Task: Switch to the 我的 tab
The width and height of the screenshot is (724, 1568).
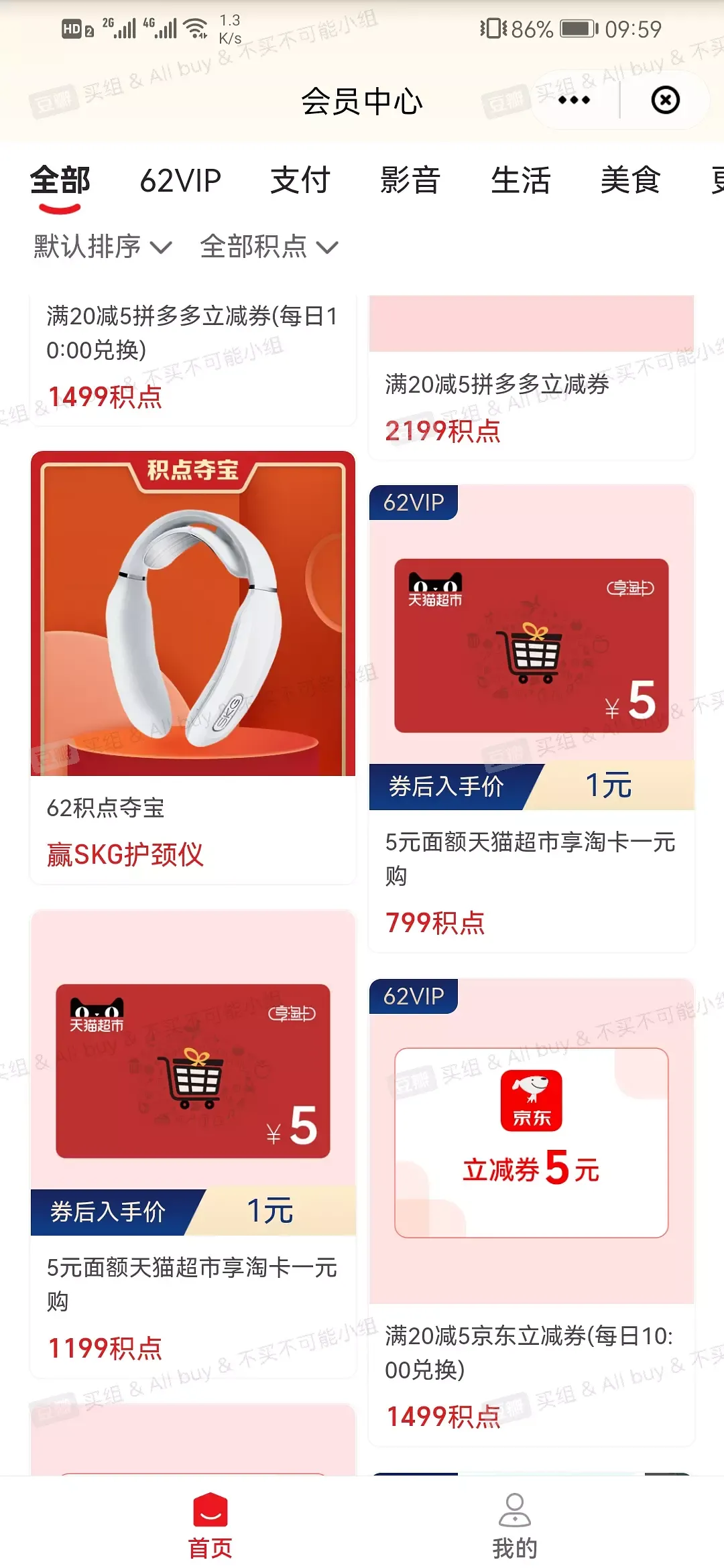Action: [x=514, y=1524]
